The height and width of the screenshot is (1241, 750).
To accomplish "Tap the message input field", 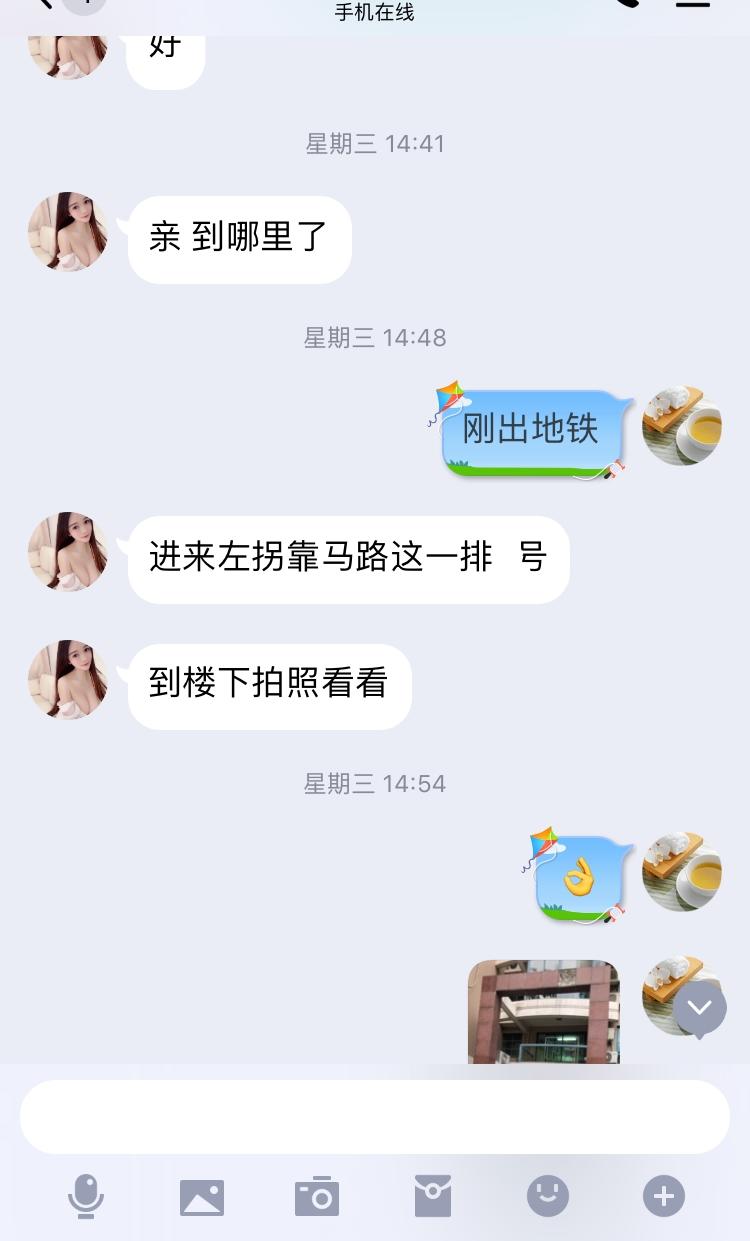I will tap(374, 1116).
